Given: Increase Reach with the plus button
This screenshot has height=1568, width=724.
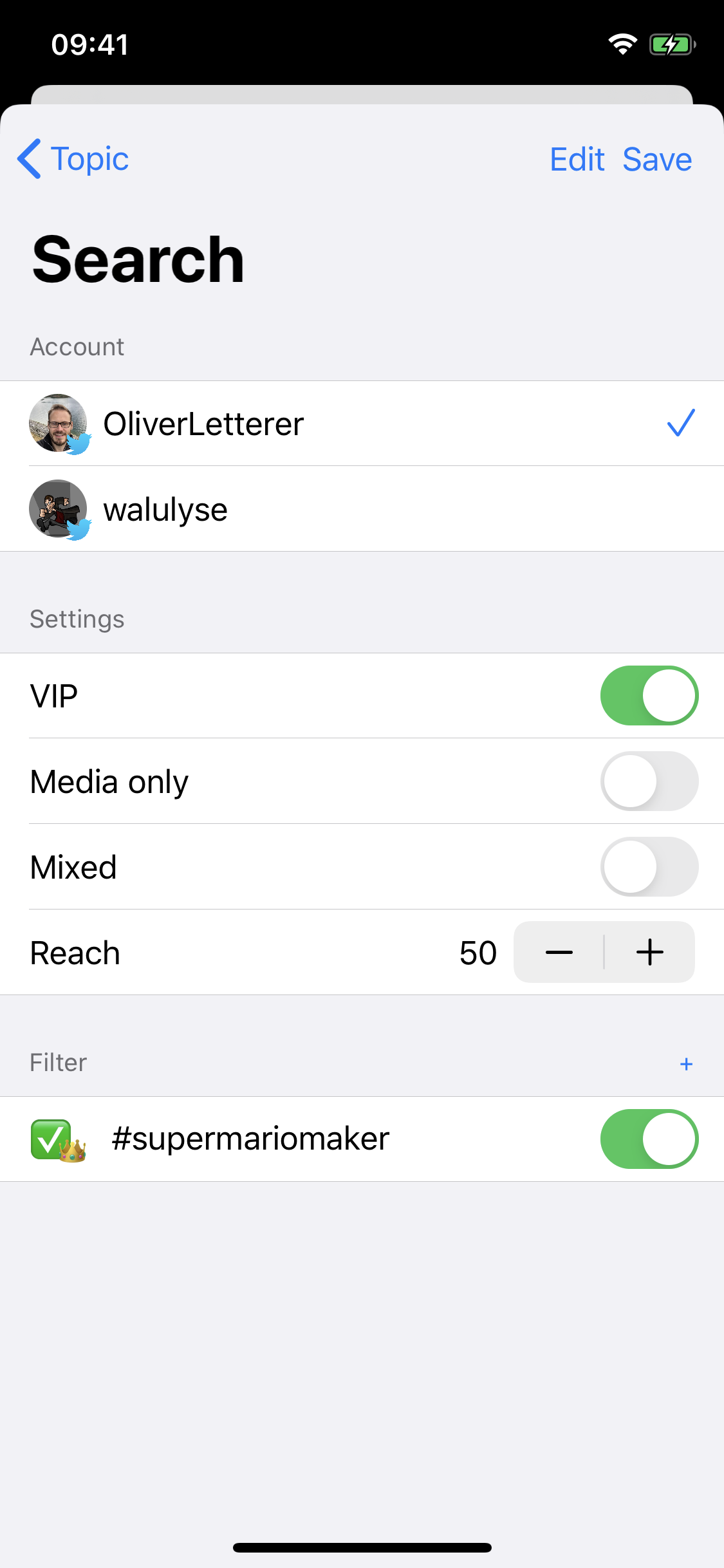Looking at the screenshot, I should pos(650,952).
